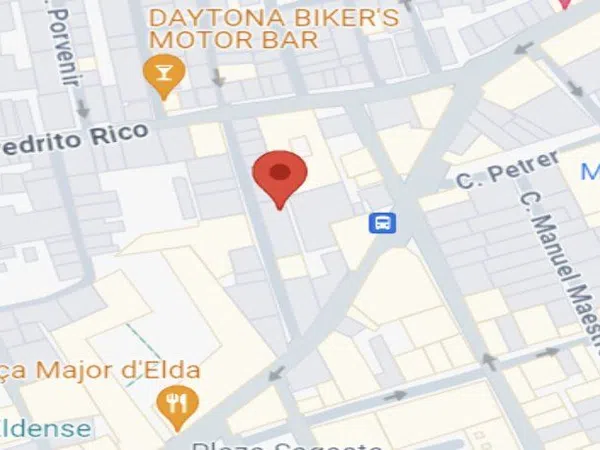Select the bus stop icon
The width and height of the screenshot is (600, 450).
click(x=381, y=222)
